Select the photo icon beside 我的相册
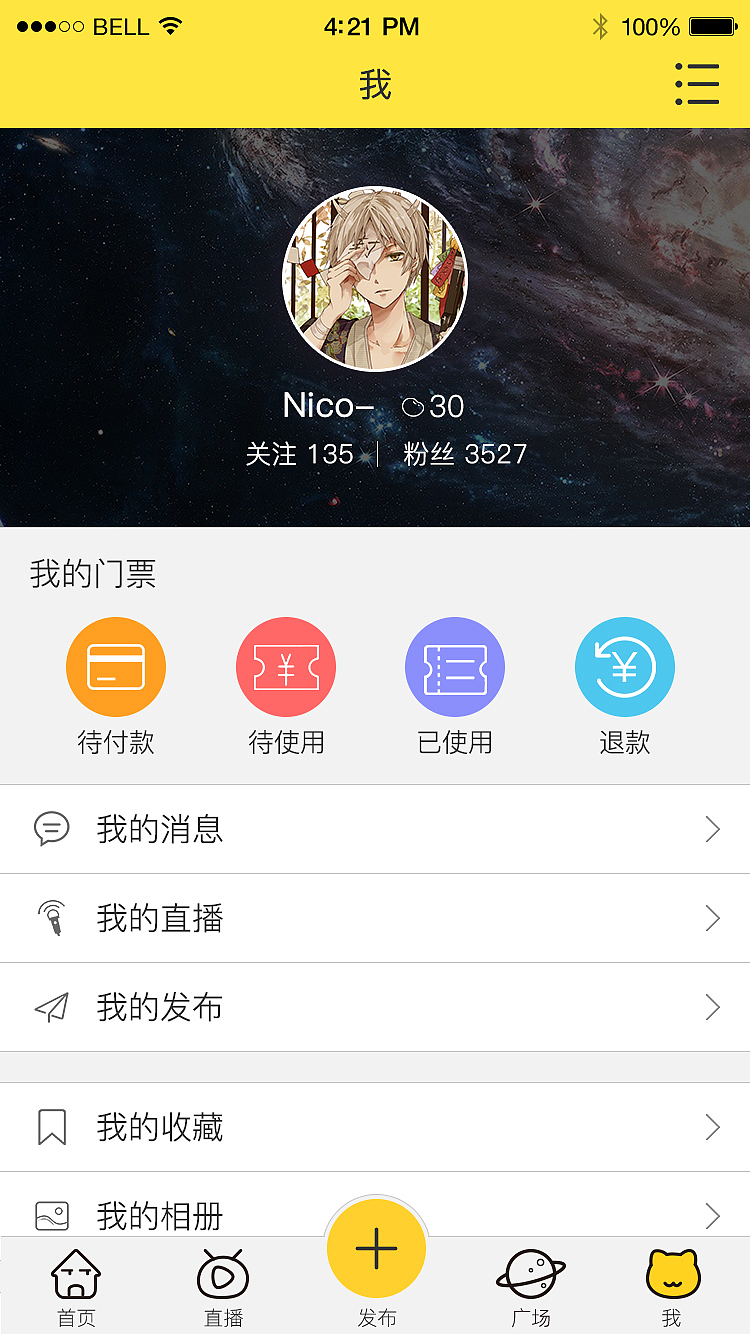The image size is (750, 1334). (52, 1216)
